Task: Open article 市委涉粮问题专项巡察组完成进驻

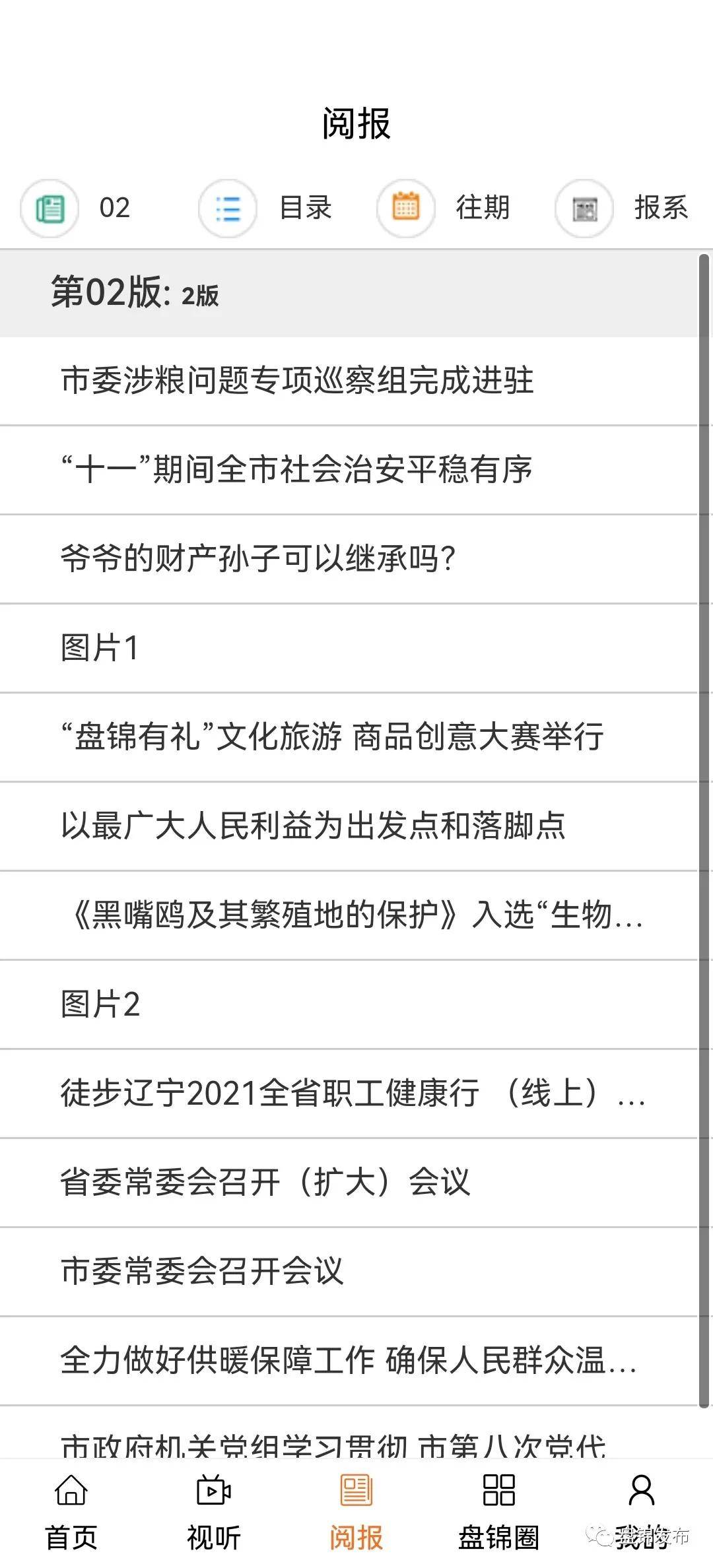Action: [297, 381]
